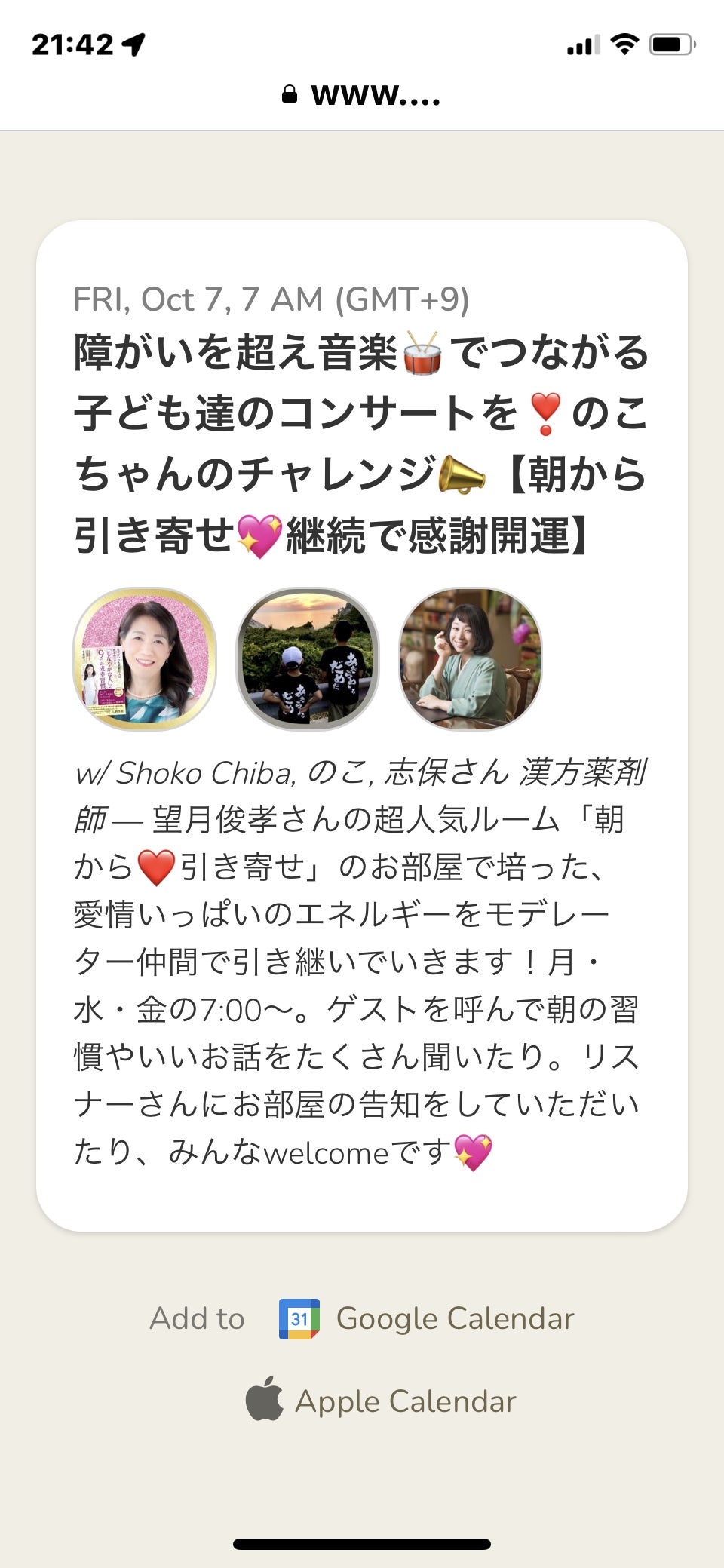Open Shoko Chiba's profile photo
724x1568 pixels.
click(145, 659)
